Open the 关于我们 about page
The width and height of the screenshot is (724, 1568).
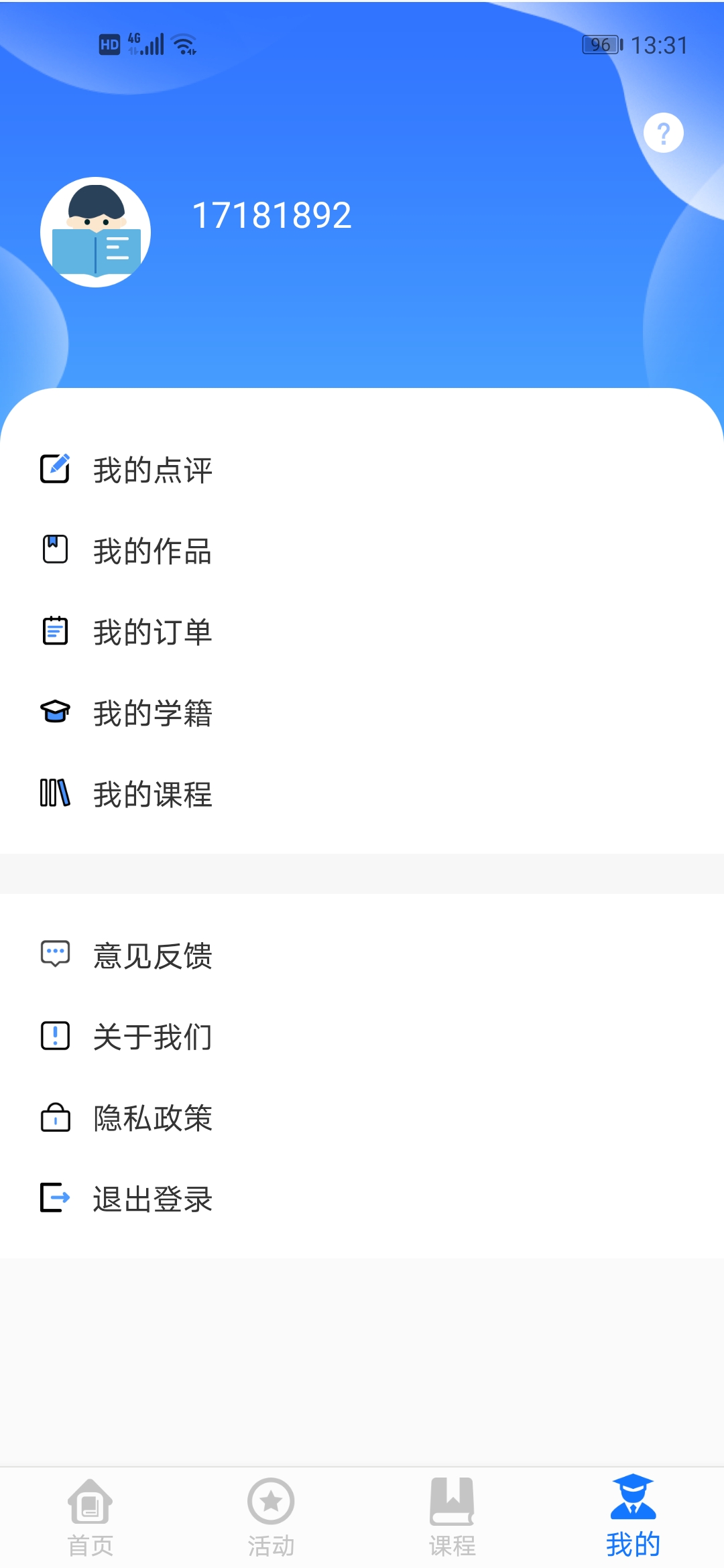152,1036
